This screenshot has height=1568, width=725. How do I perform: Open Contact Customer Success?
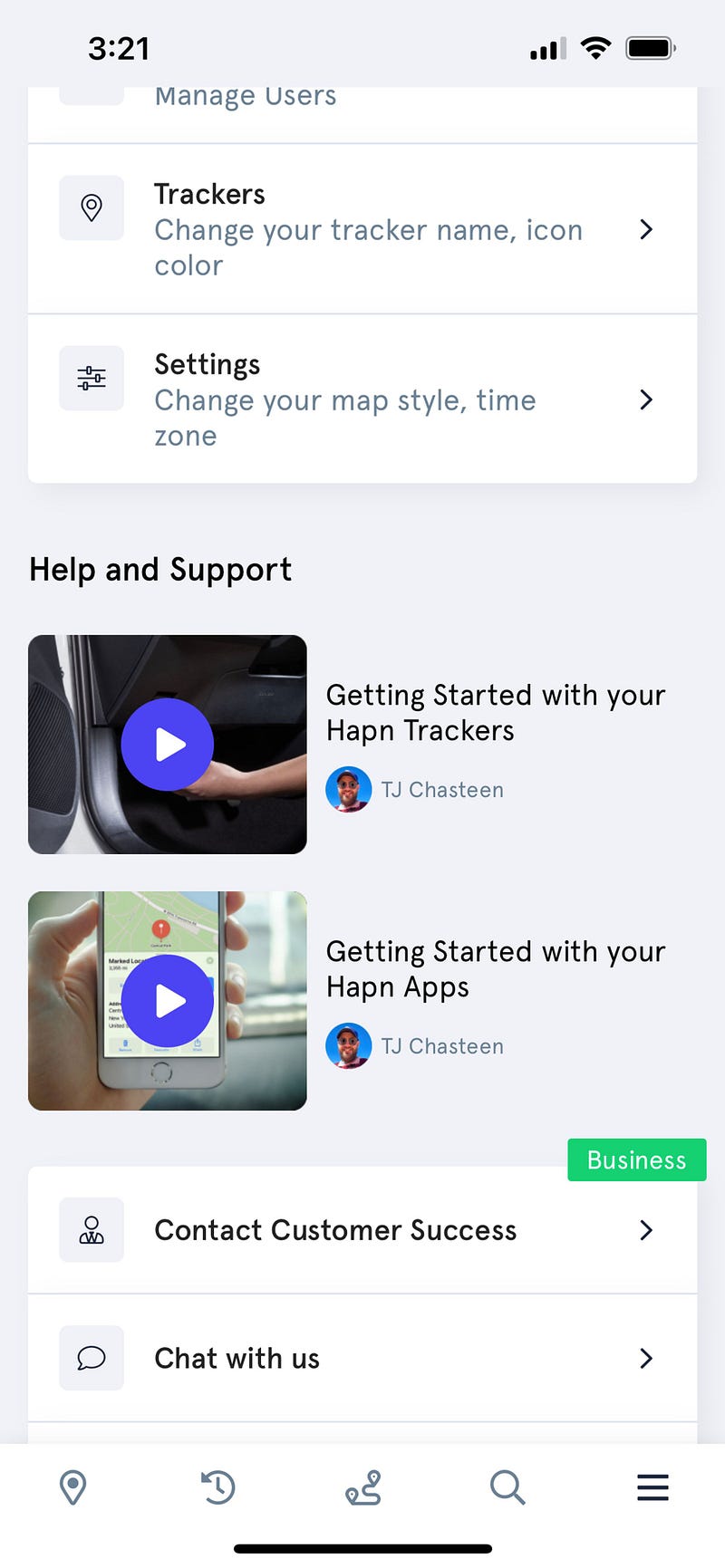(362, 1230)
